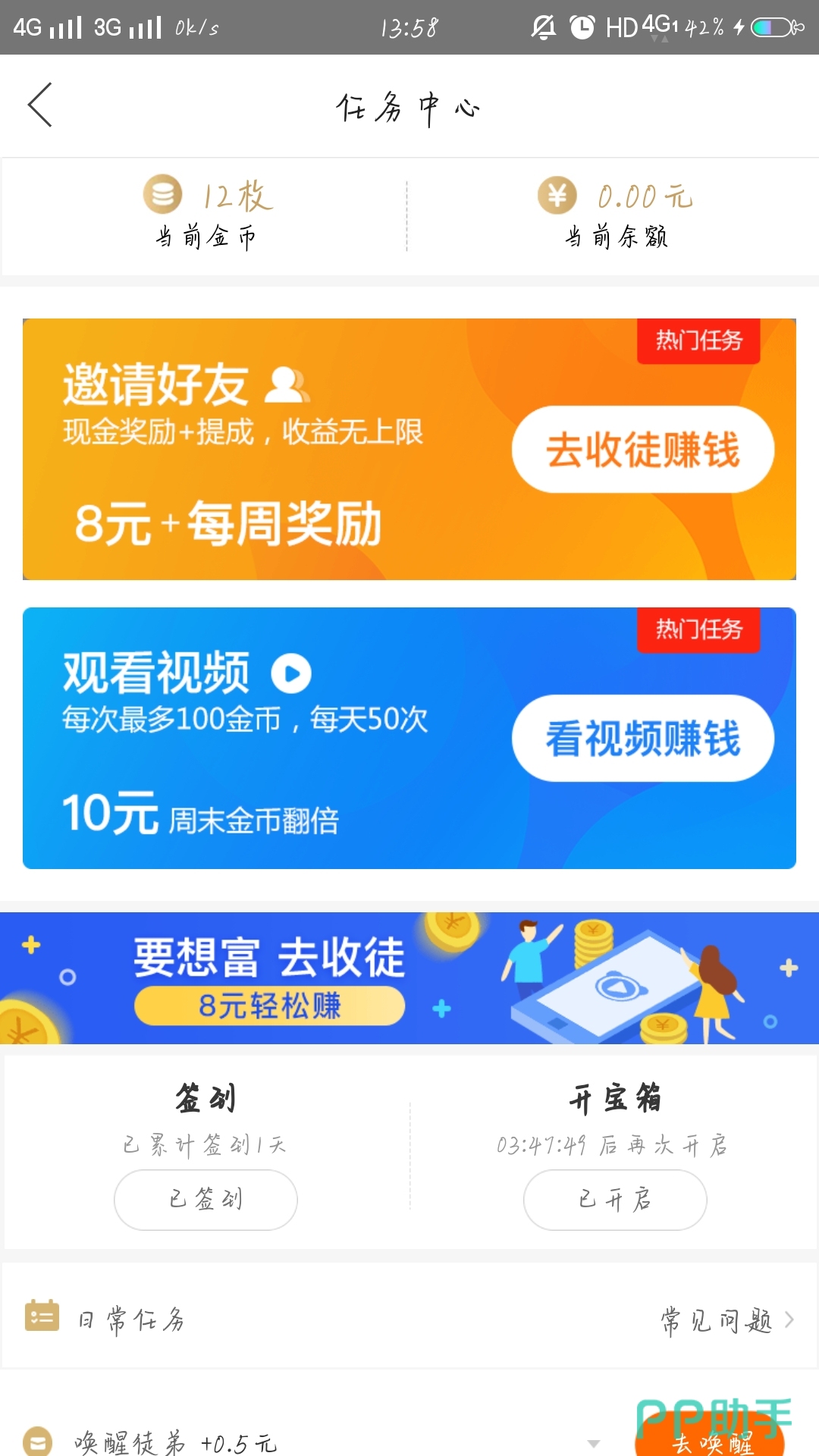819x1456 pixels.
Task: Open 常见问题 FAQ link
Action: [726, 1320]
